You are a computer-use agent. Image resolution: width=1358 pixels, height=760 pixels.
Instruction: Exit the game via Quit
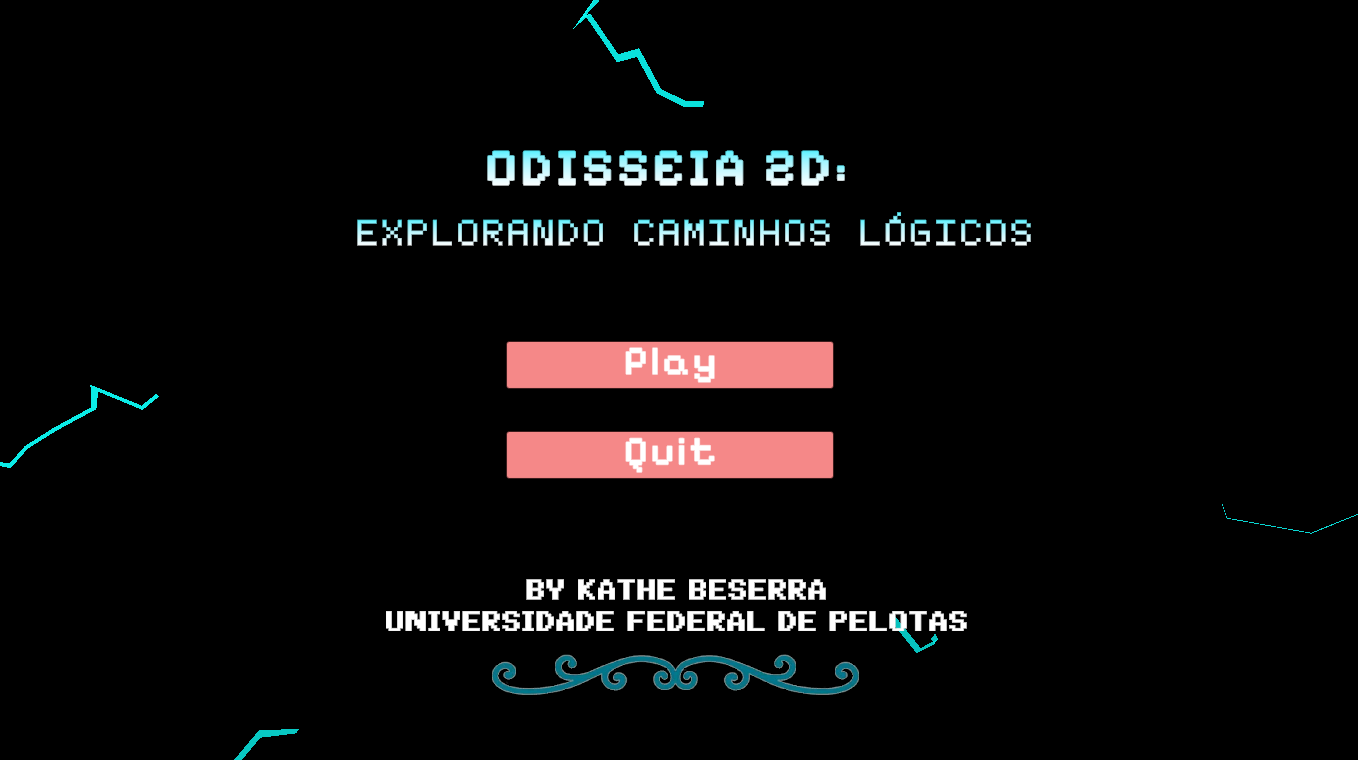coord(669,455)
